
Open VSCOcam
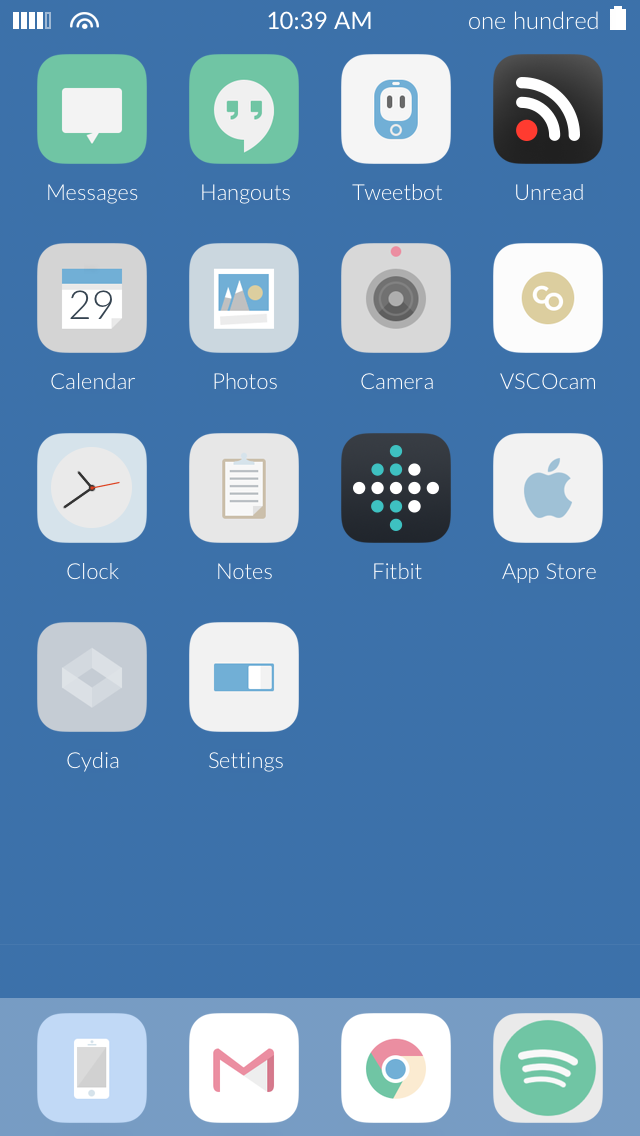(548, 298)
